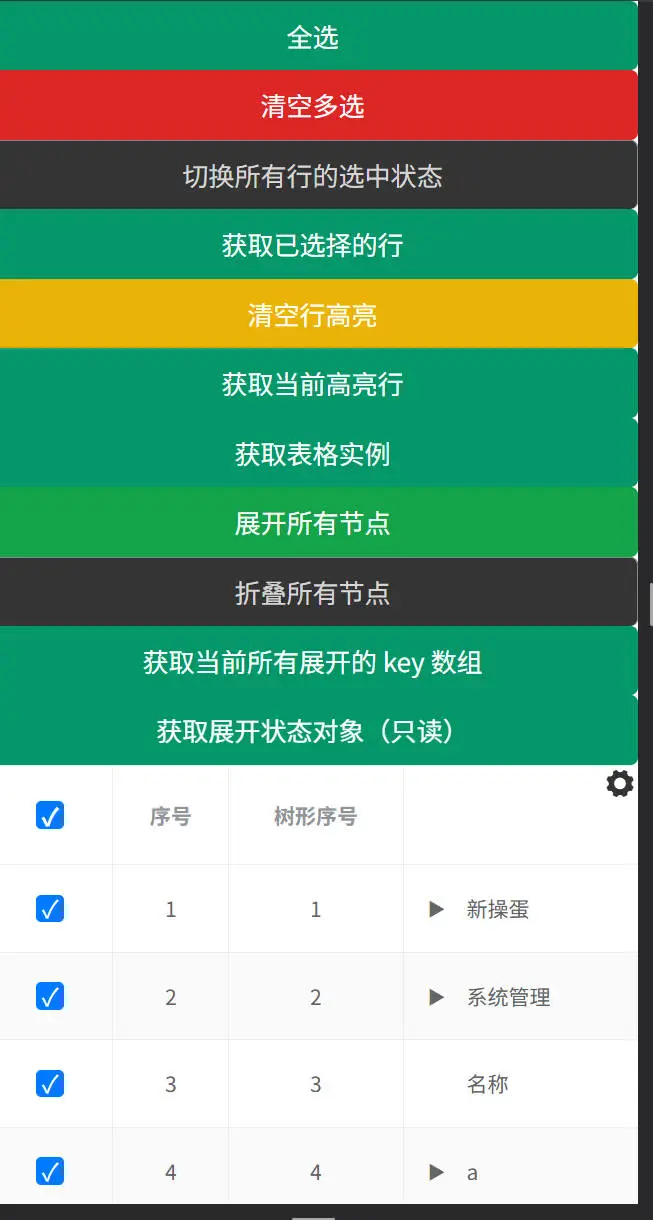Expand the 新操蛋 tree node
Viewport: 653px width, 1220px height.
tap(436, 909)
